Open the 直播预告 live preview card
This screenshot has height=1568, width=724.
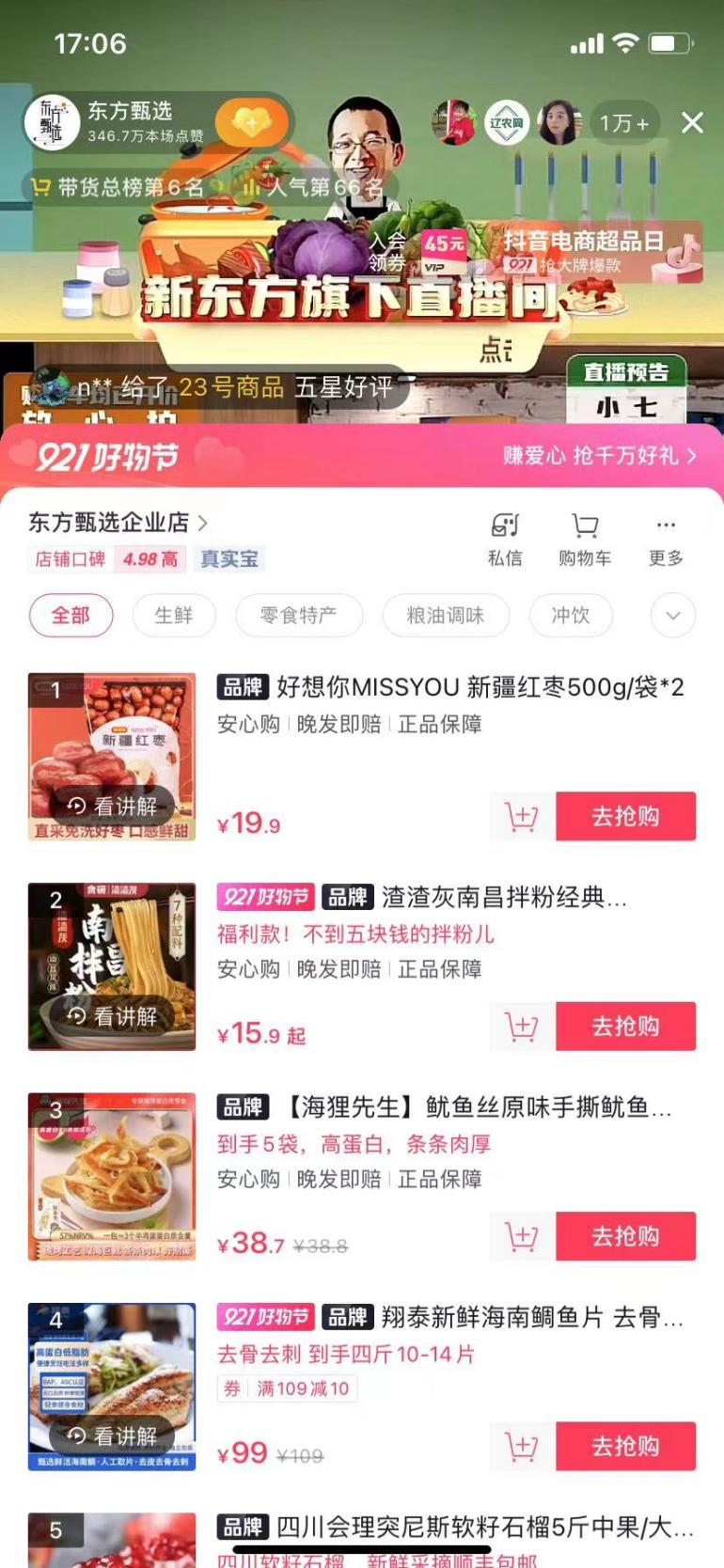tap(626, 387)
